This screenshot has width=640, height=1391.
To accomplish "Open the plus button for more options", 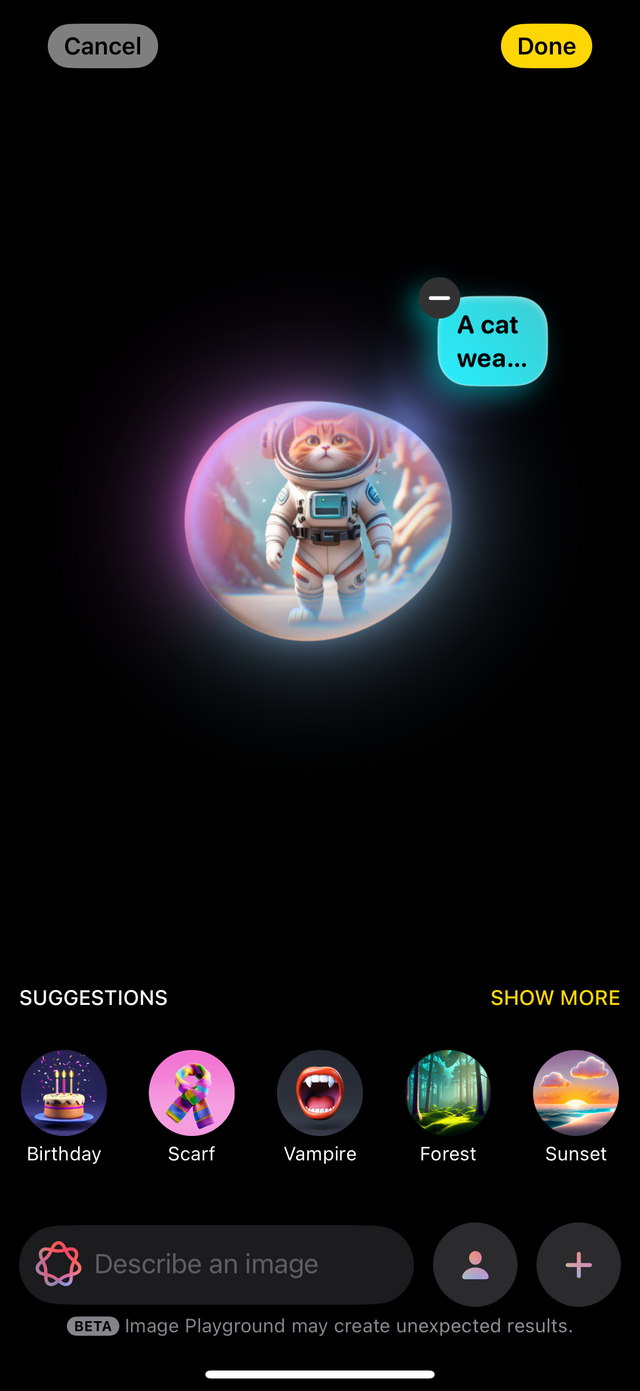I will pos(579,1265).
